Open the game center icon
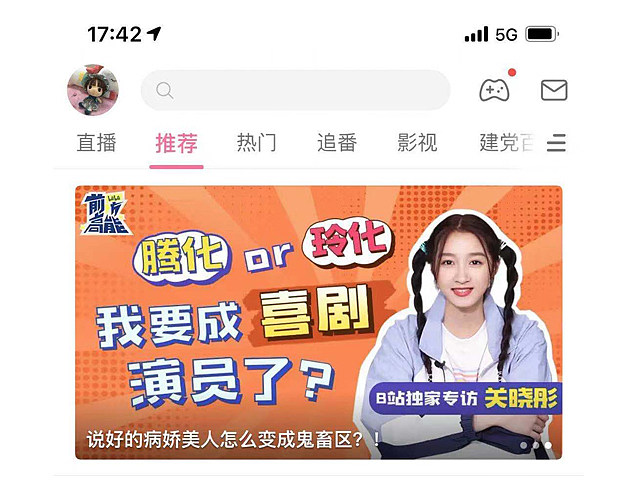Image resolution: width=640 pixels, height=480 pixels. [x=493, y=90]
